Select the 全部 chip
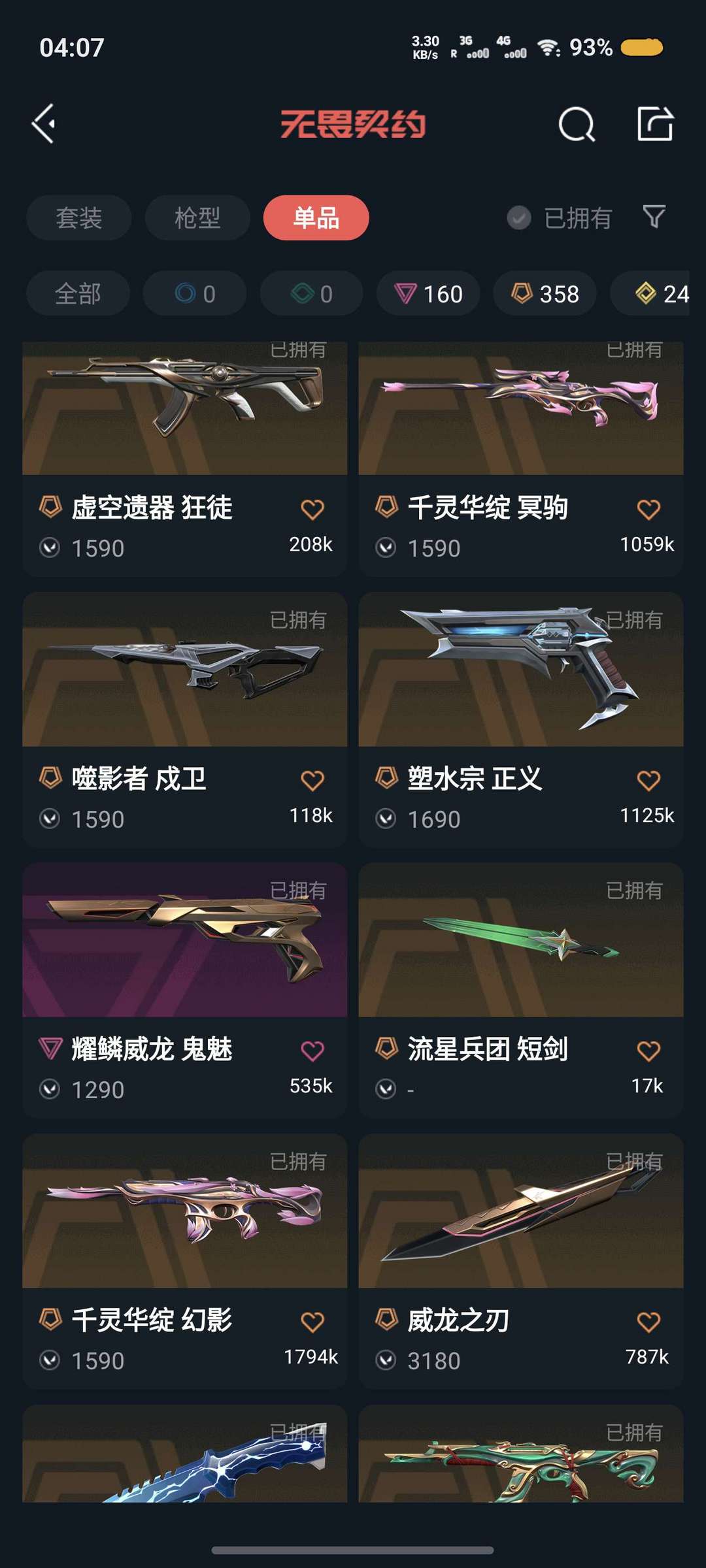The height and width of the screenshot is (1568, 706). pyautogui.click(x=78, y=293)
